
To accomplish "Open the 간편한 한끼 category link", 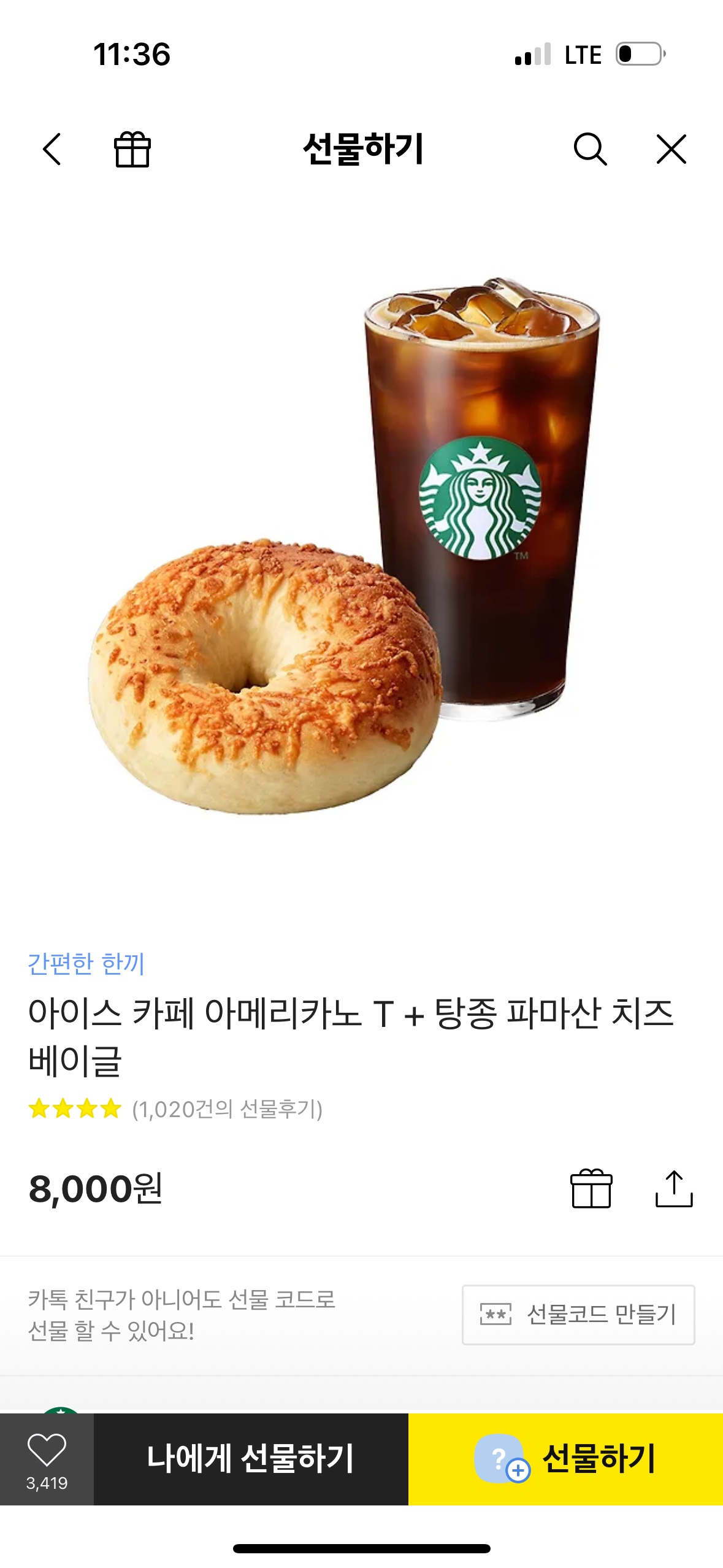I will pos(86,963).
